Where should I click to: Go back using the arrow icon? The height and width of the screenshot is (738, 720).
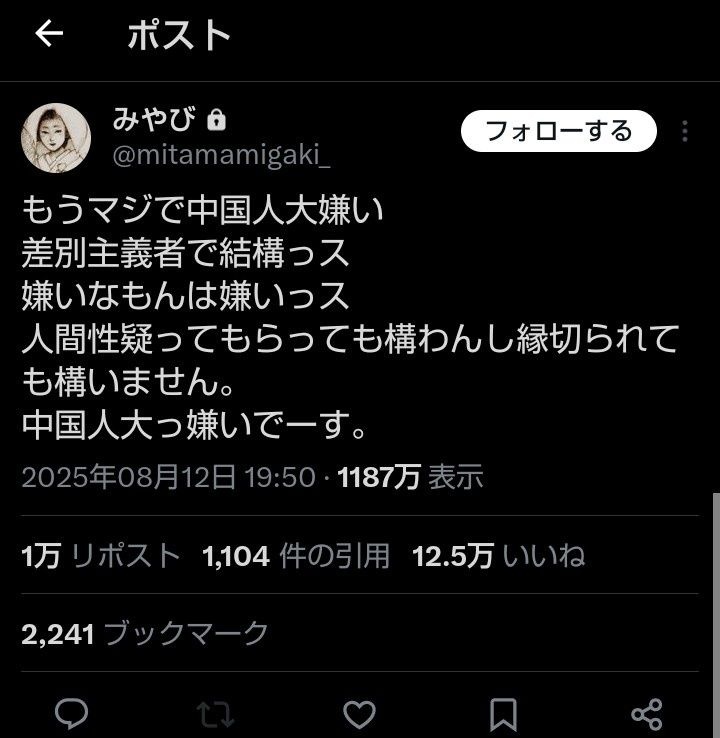49,35
